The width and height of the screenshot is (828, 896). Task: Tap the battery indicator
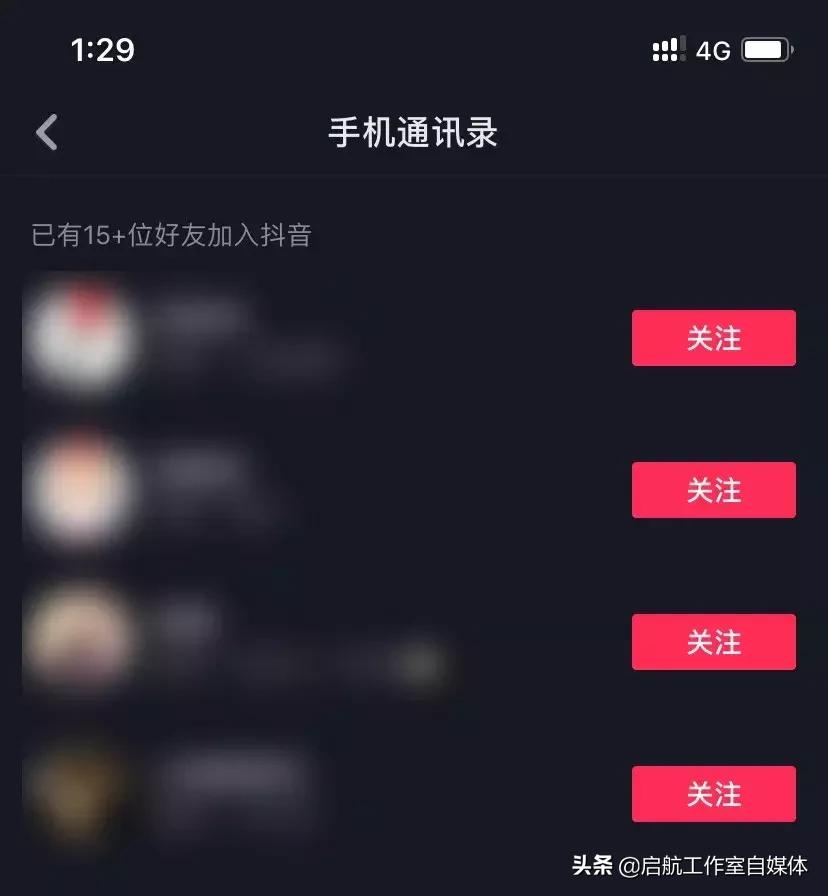click(766, 49)
